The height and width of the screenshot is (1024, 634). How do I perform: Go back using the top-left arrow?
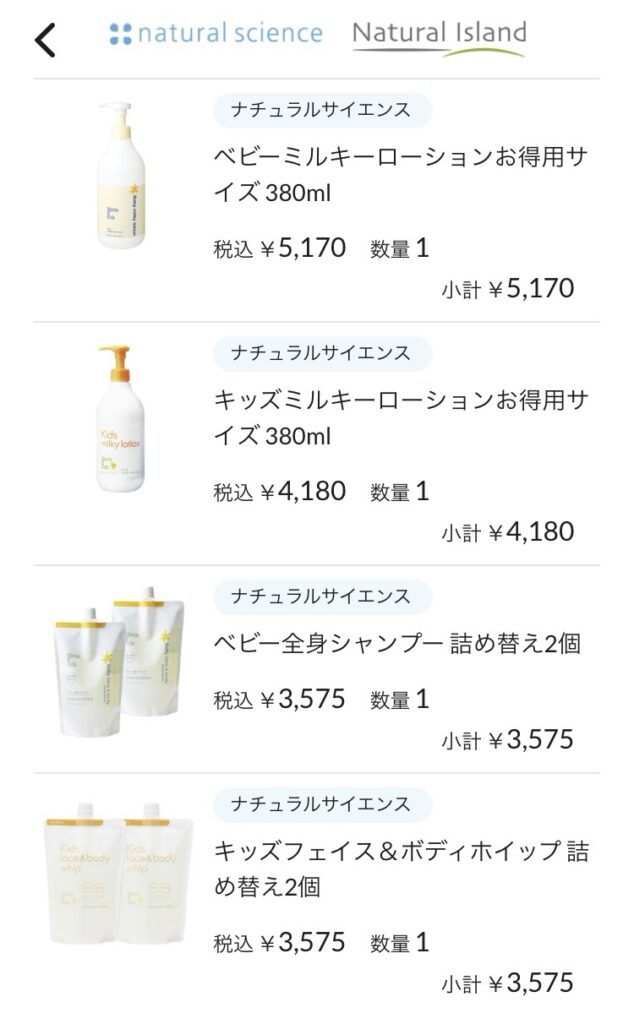45,40
